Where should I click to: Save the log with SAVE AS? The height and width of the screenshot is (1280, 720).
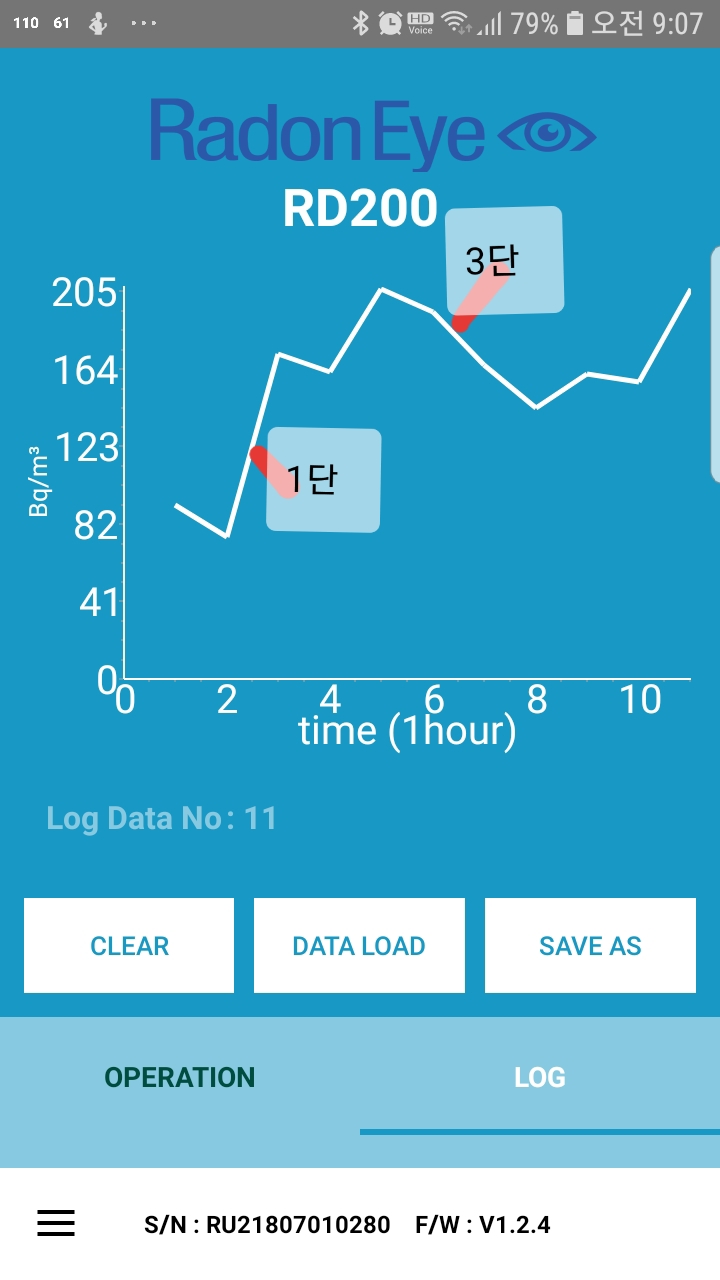point(590,945)
